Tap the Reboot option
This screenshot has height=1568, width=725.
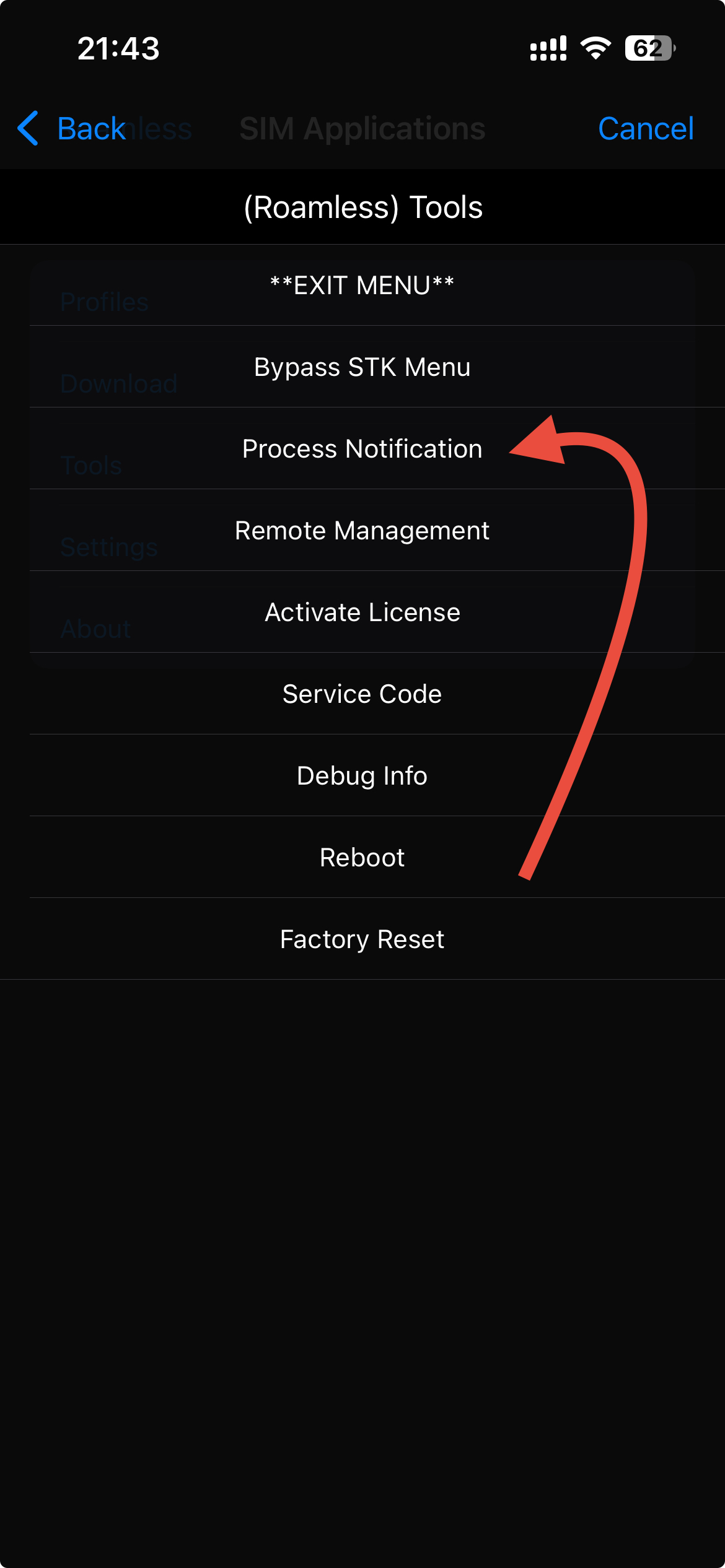tap(362, 858)
